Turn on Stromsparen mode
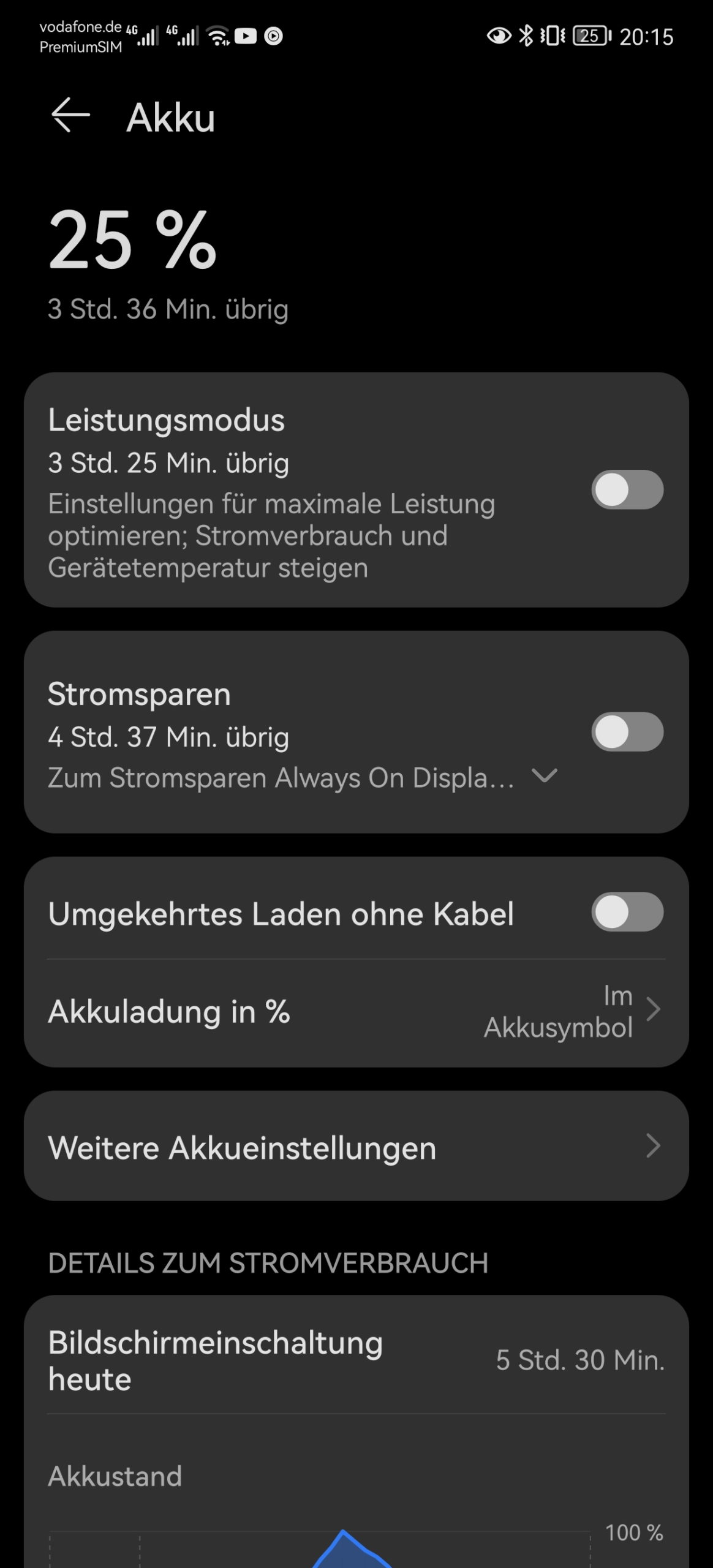 (627, 731)
